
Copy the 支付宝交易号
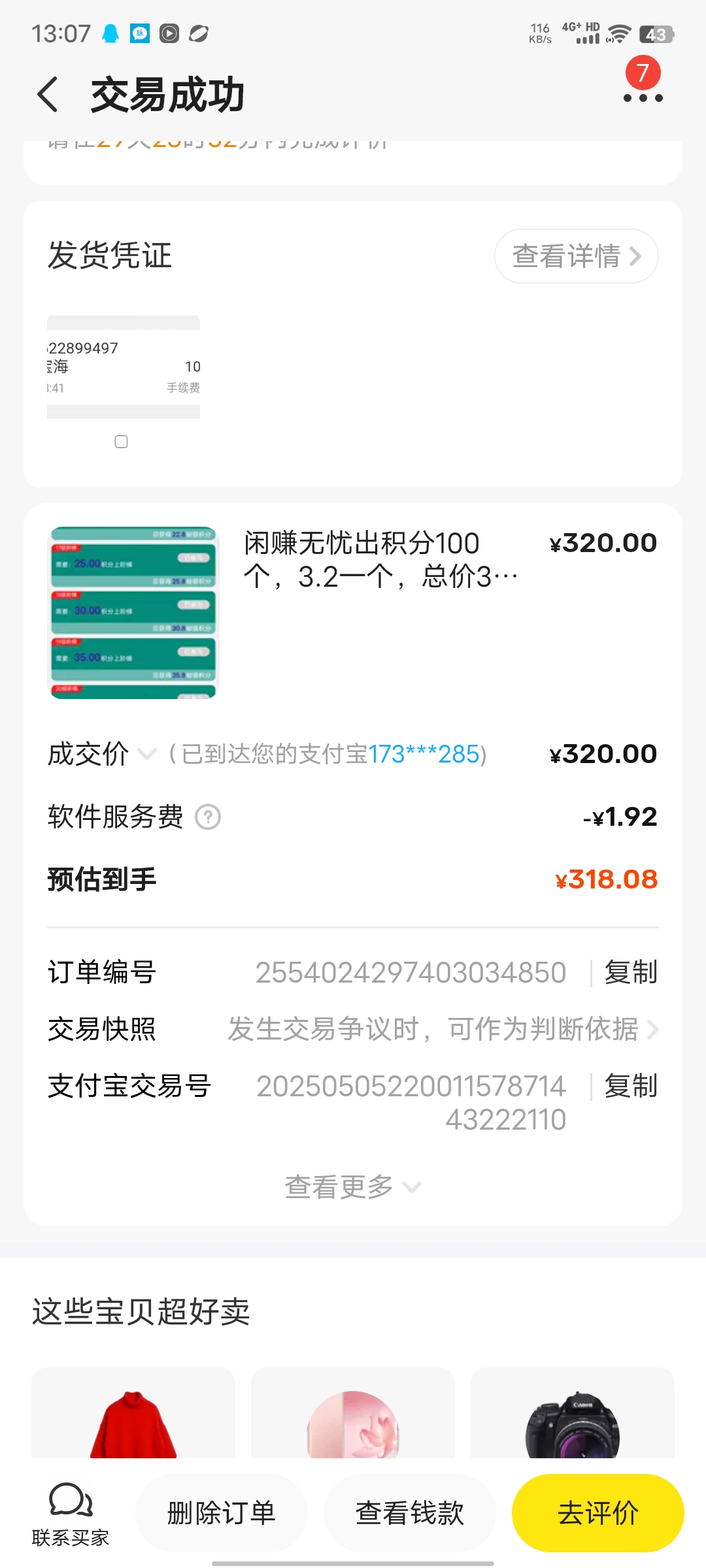630,1086
